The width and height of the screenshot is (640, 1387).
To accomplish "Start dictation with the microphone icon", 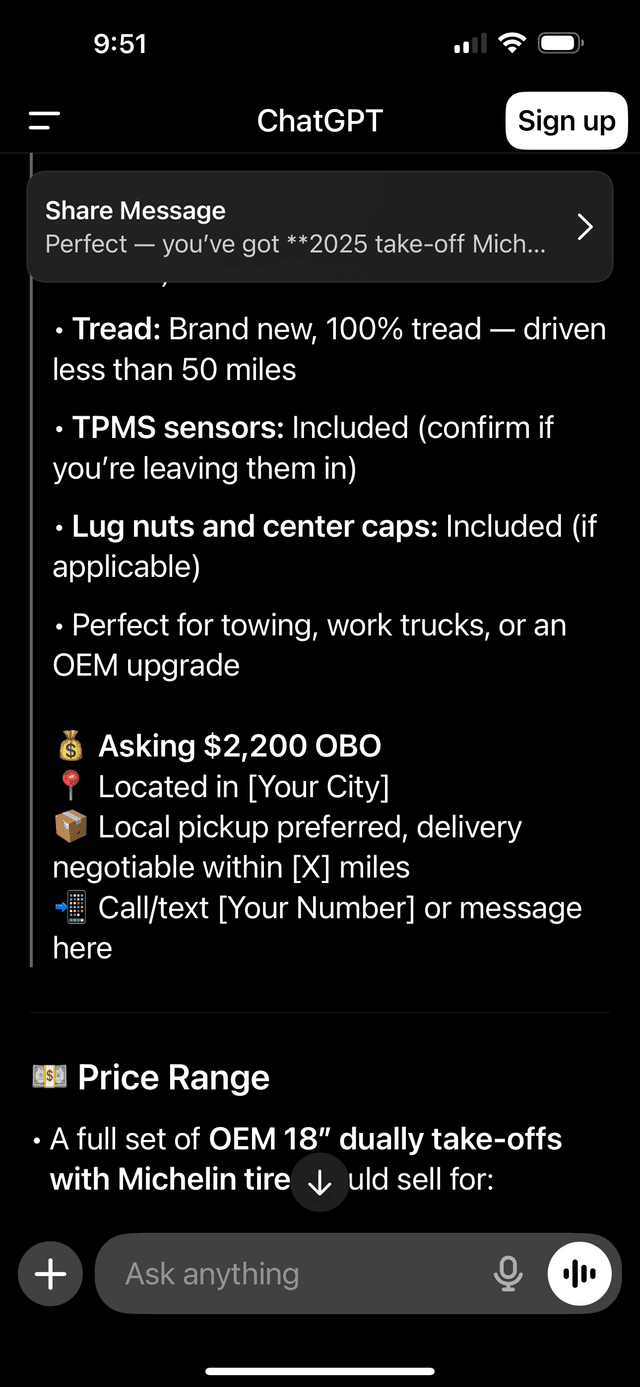I will tap(508, 1273).
